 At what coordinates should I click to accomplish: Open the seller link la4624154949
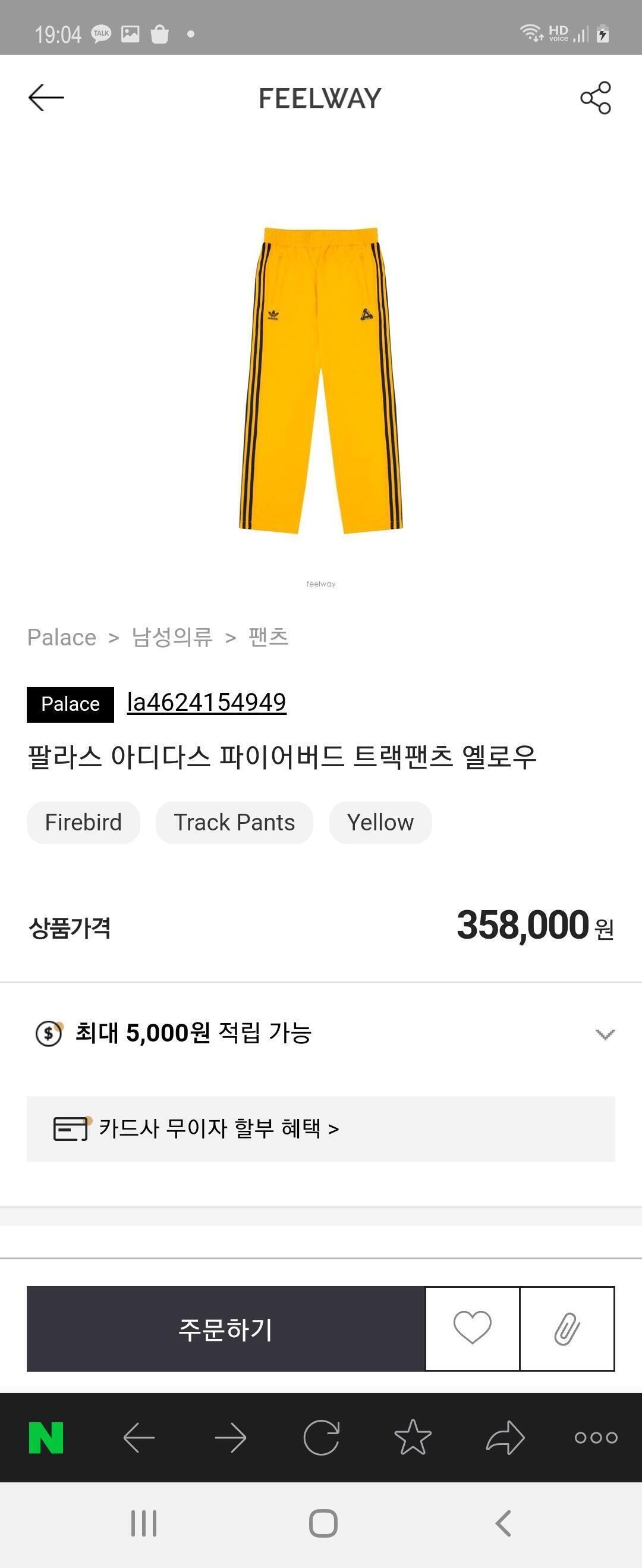pyautogui.click(x=206, y=703)
